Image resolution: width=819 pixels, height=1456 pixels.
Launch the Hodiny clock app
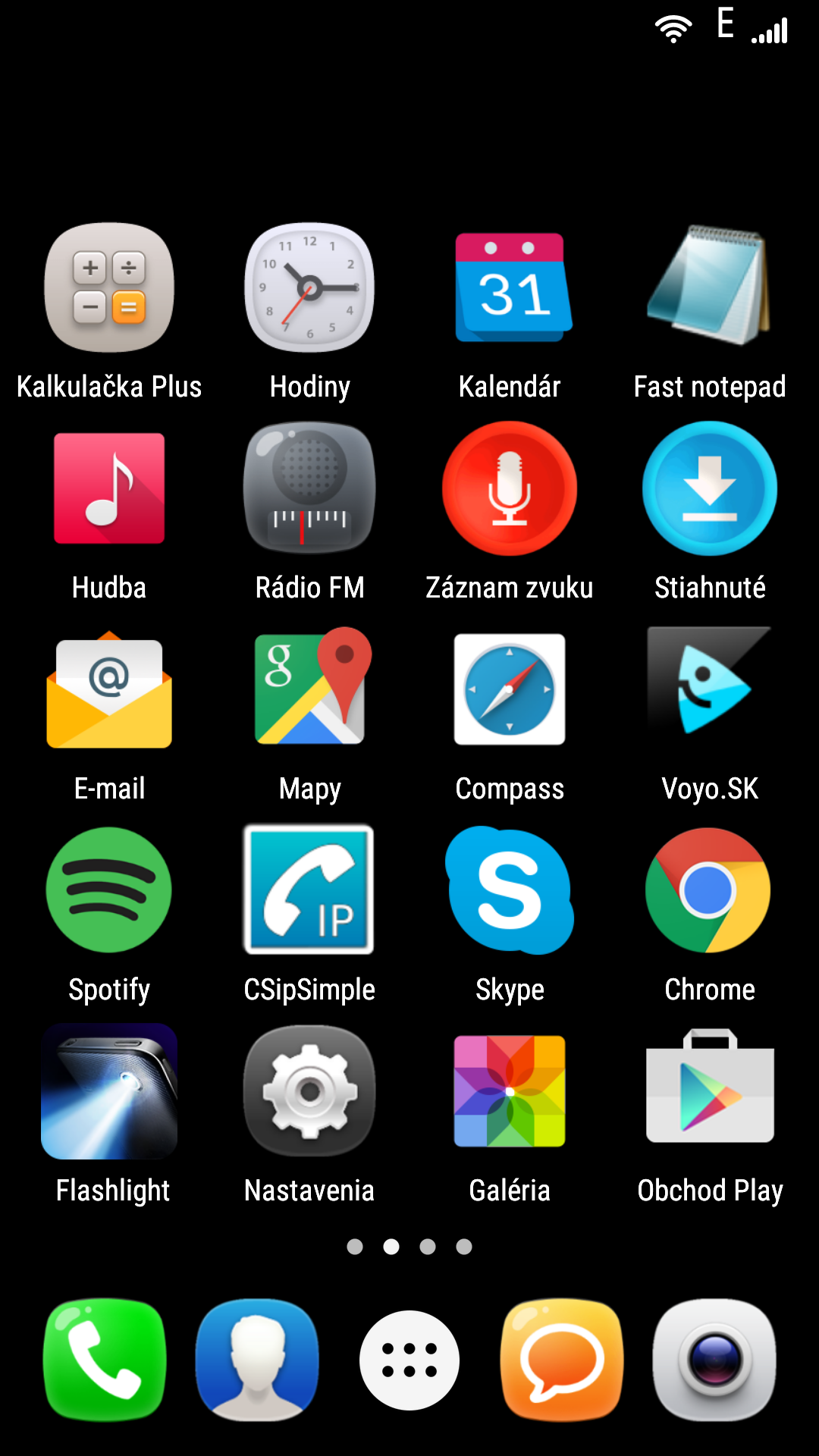point(309,288)
